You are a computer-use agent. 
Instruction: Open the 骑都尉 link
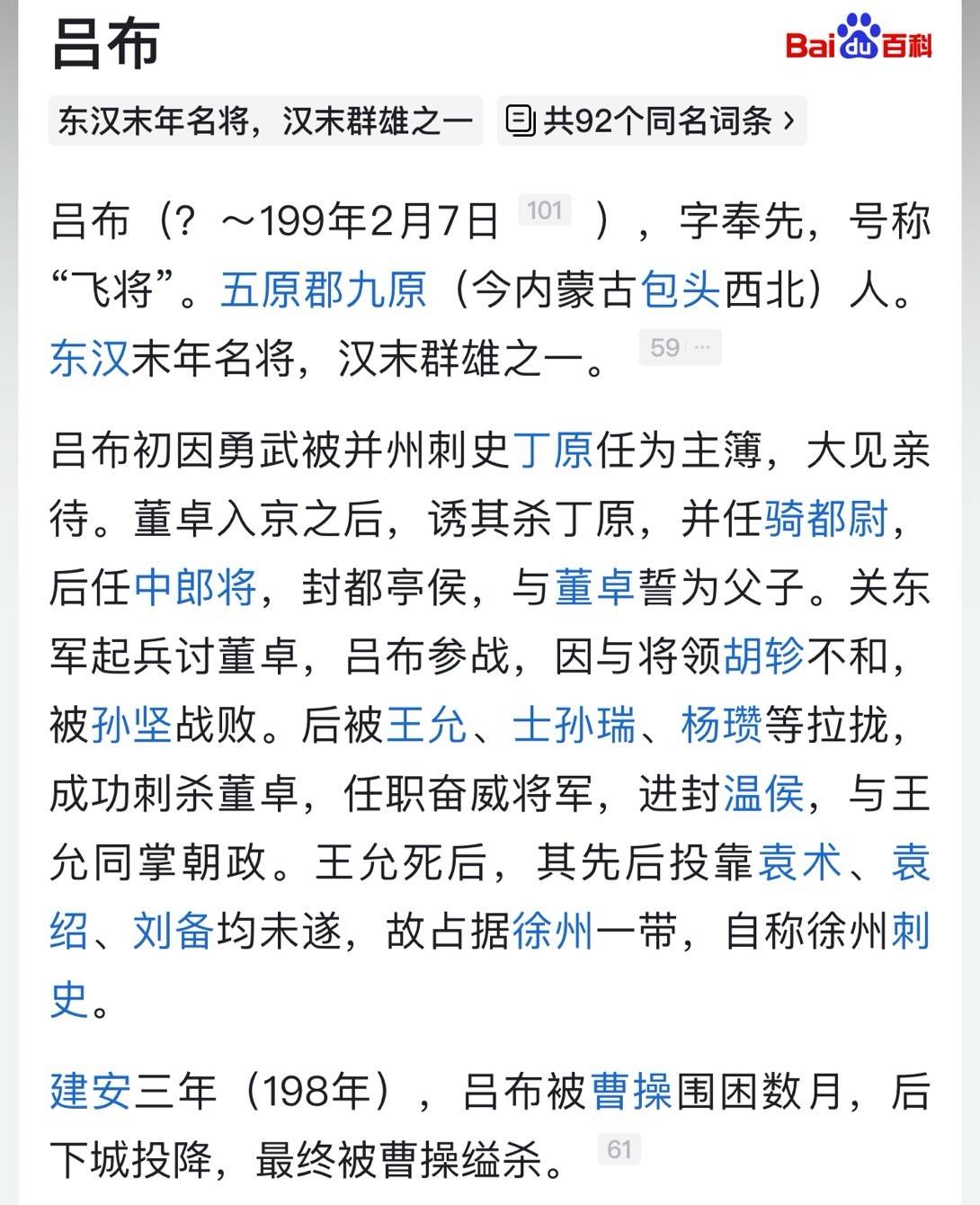[825, 519]
